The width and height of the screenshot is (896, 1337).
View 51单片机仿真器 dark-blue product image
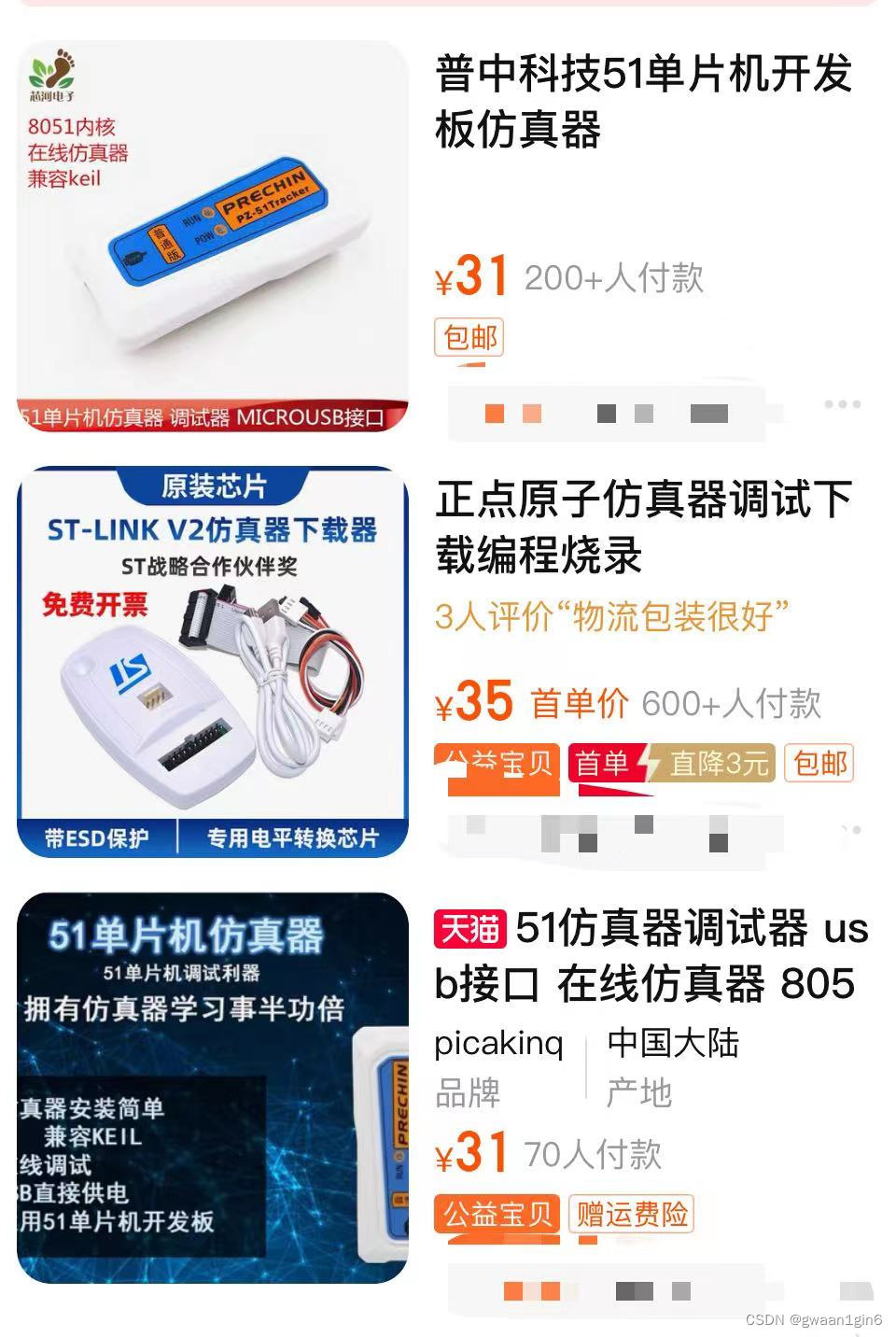click(213, 1088)
